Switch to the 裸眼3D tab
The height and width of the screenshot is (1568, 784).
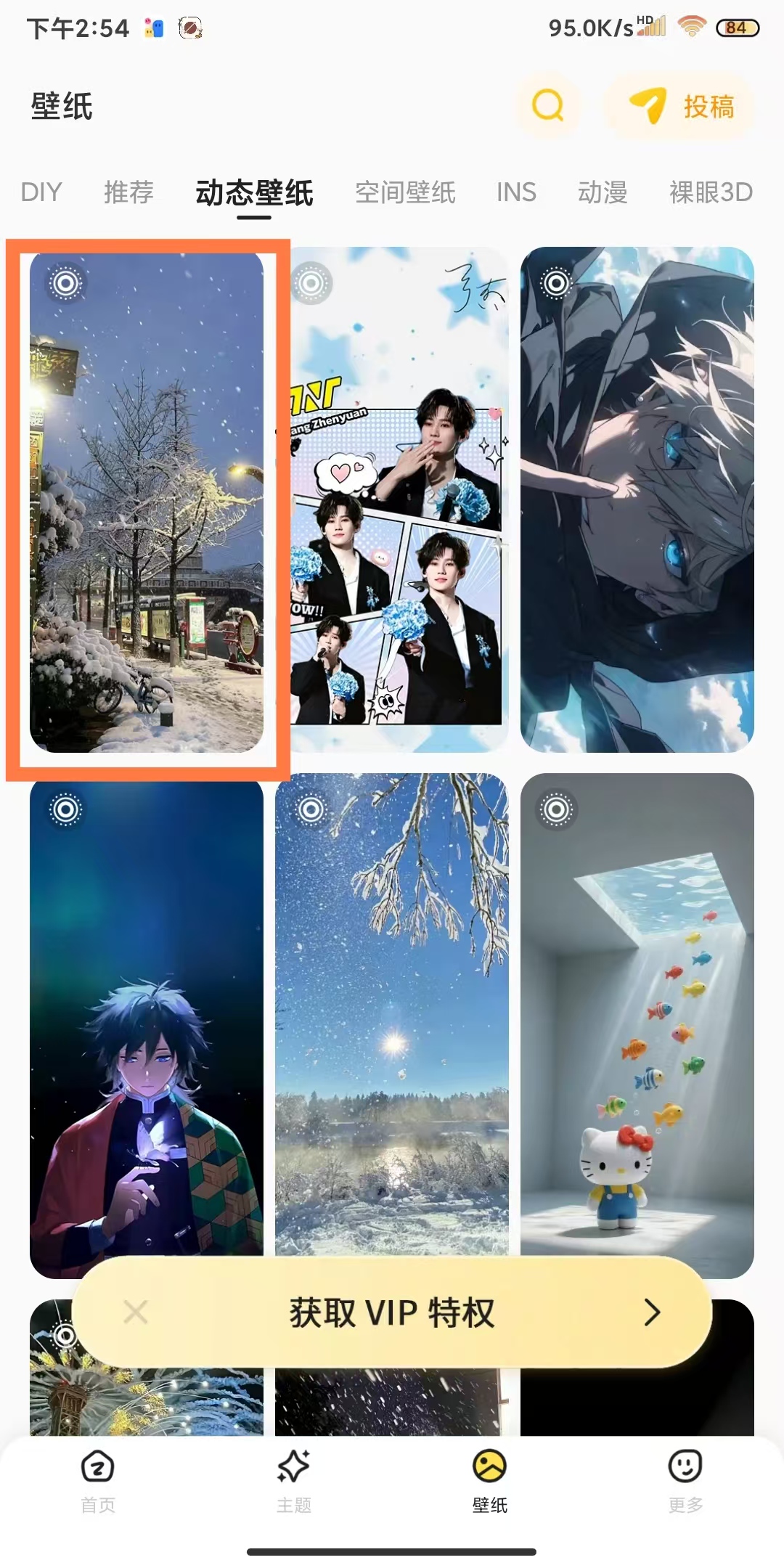coord(711,192)
